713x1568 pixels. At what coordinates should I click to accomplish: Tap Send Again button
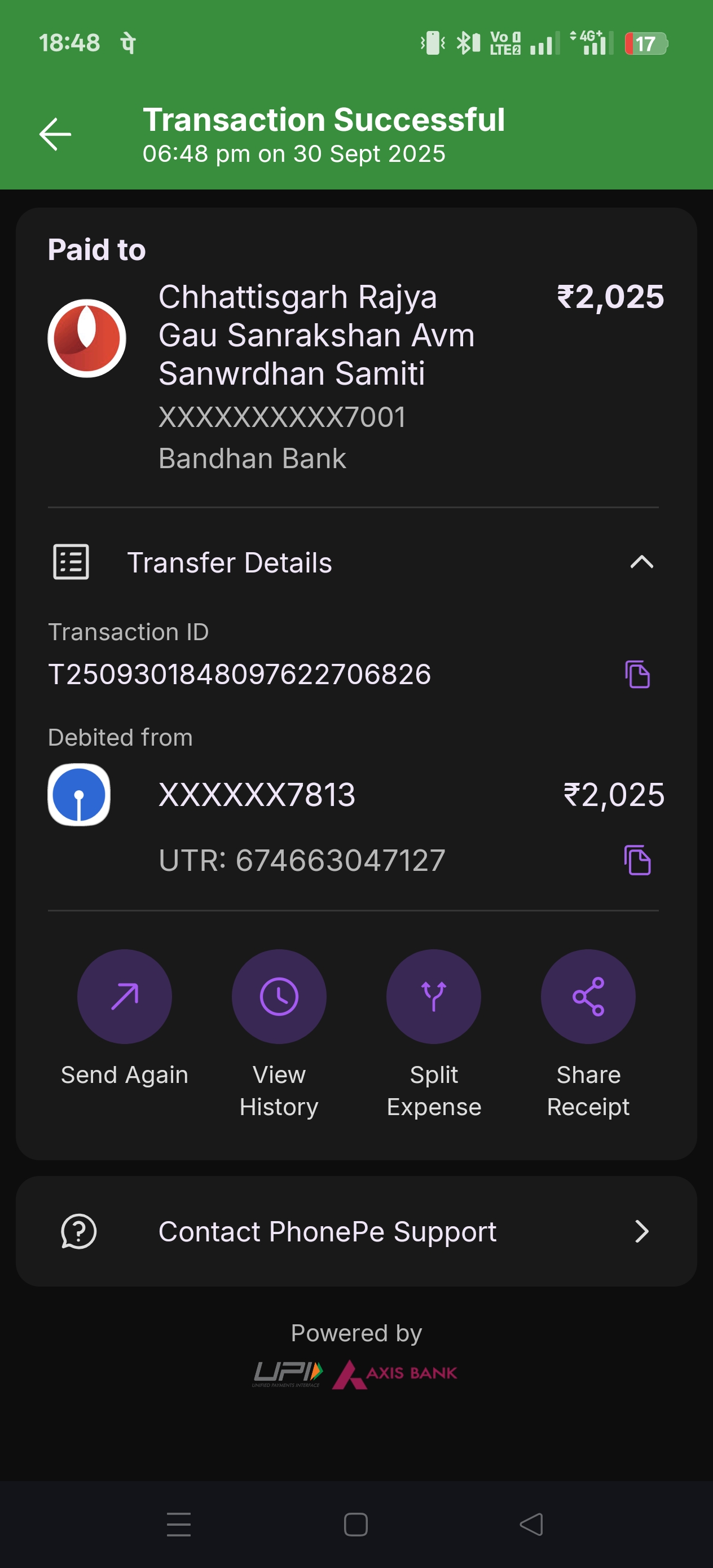124,997
